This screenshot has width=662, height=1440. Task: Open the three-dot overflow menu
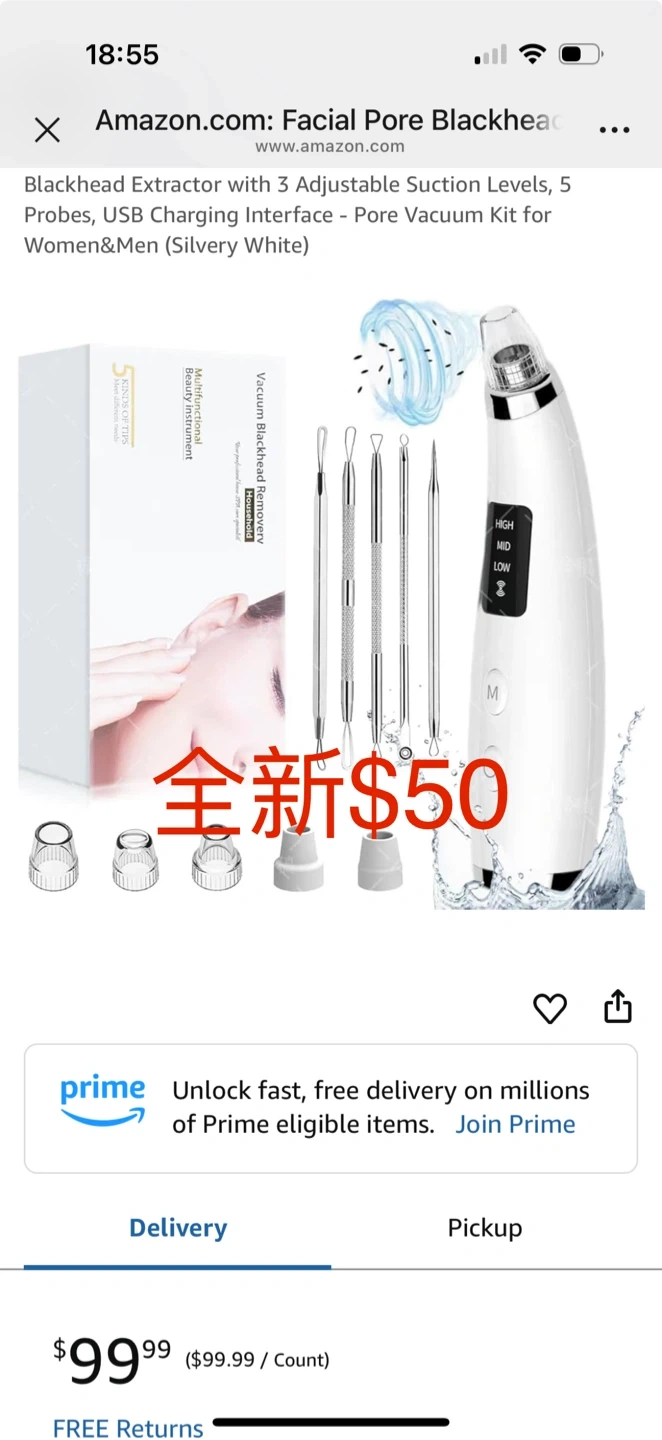pos(614,130)
